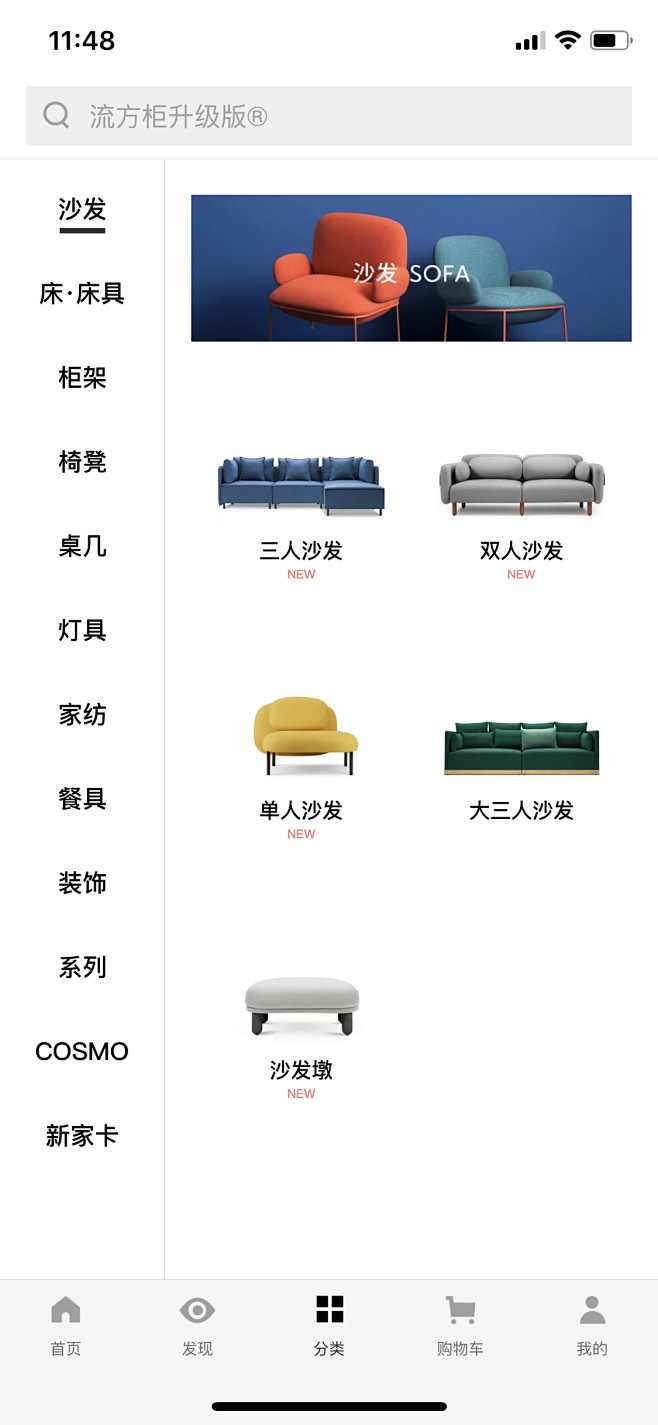The width and height of the screenshot is (658, 1425).
Task: Switch to the 发现 tab
Action: click(x=197, y=1326)
